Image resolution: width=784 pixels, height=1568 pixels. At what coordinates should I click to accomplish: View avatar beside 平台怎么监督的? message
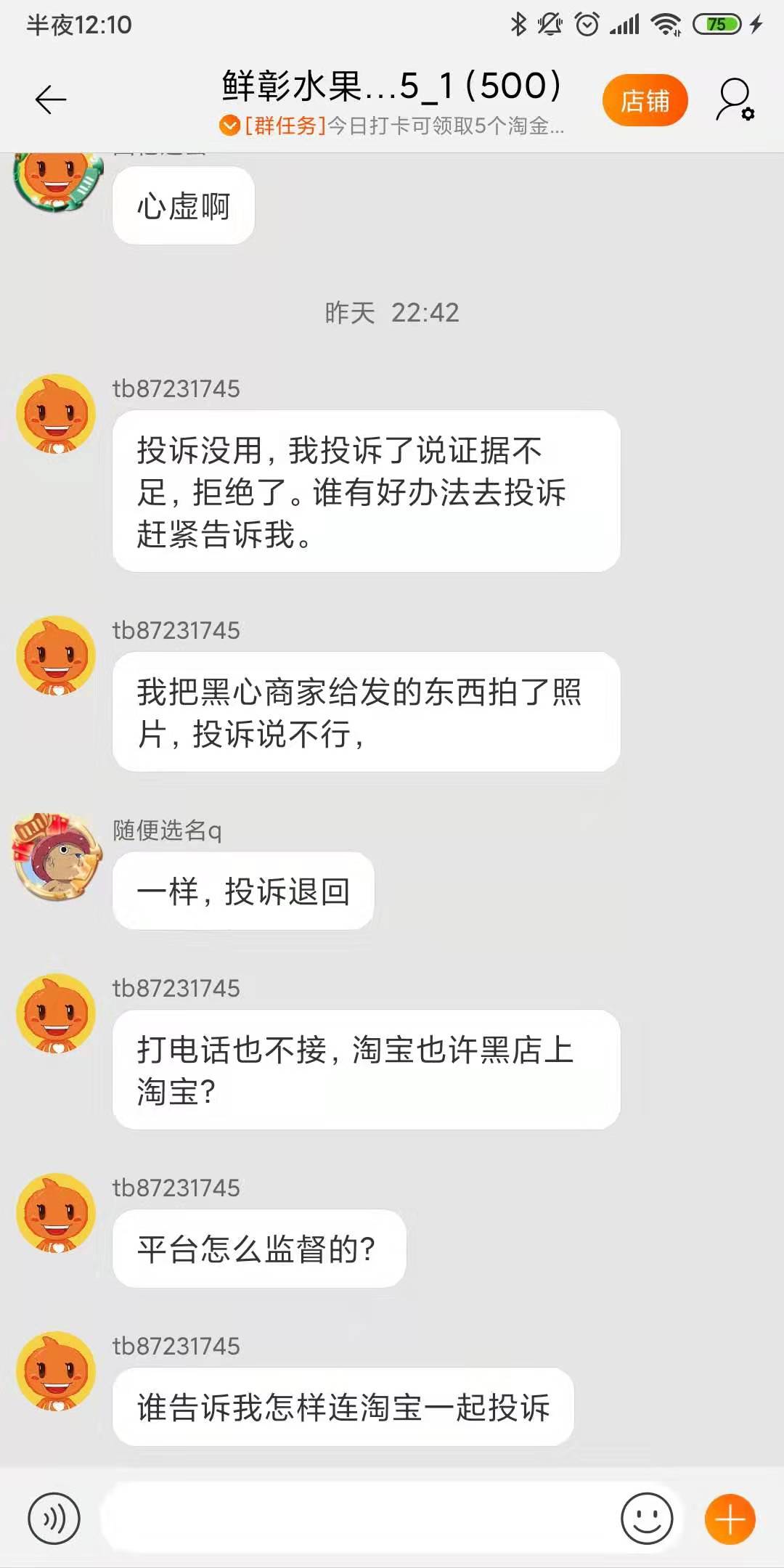tap(57, 1213)
